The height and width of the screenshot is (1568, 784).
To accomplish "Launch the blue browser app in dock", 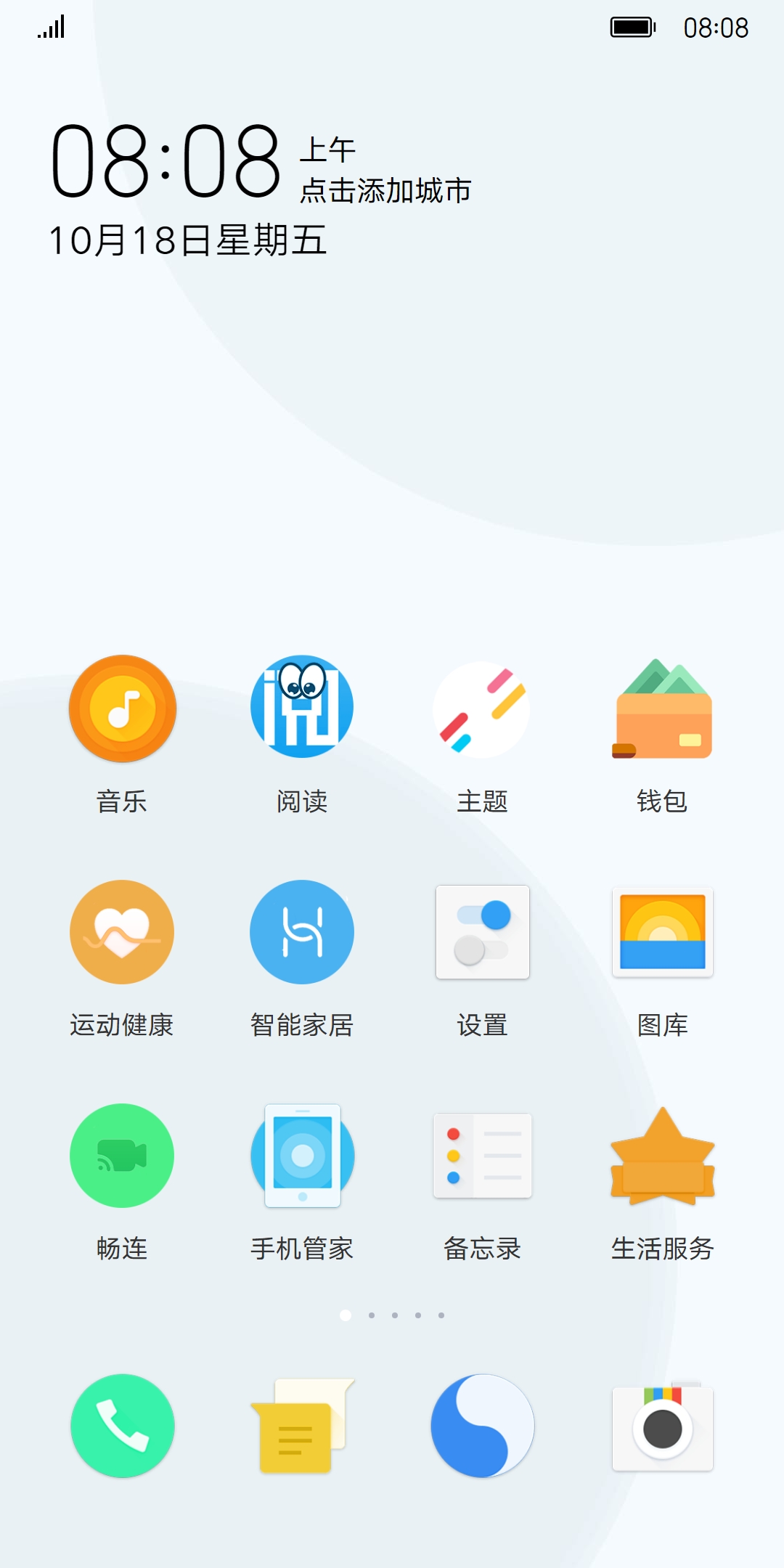I will (x=482, y=1426).
